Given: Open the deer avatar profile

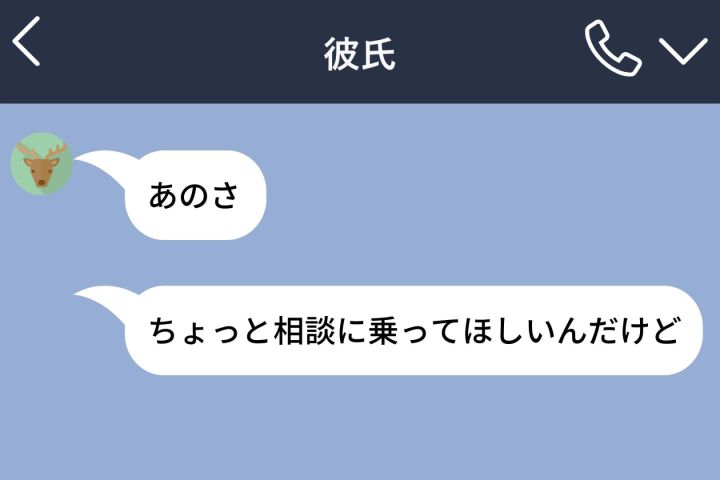Looking at the screenshot, I should click(41, 165).
